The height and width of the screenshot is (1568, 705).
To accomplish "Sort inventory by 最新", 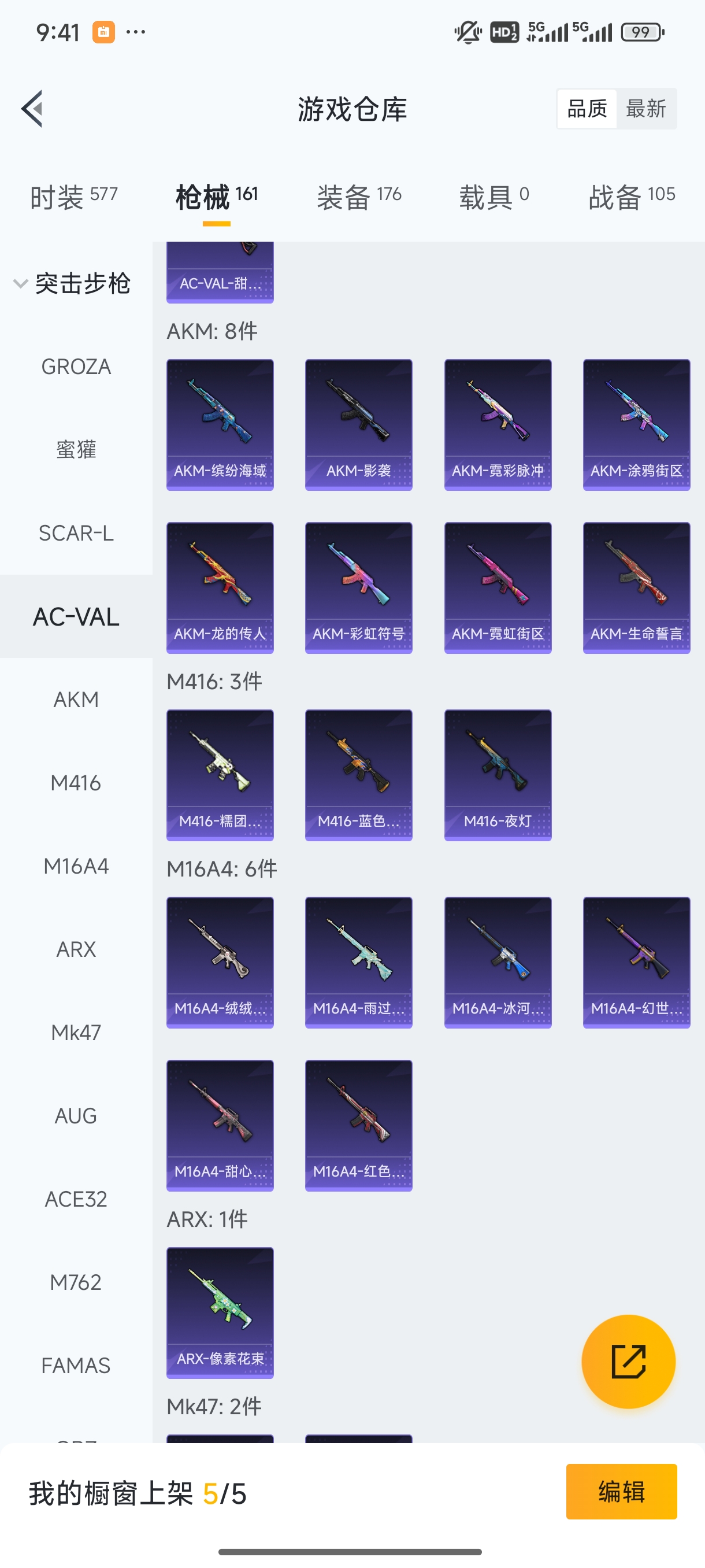I will (x=645, y=109).
